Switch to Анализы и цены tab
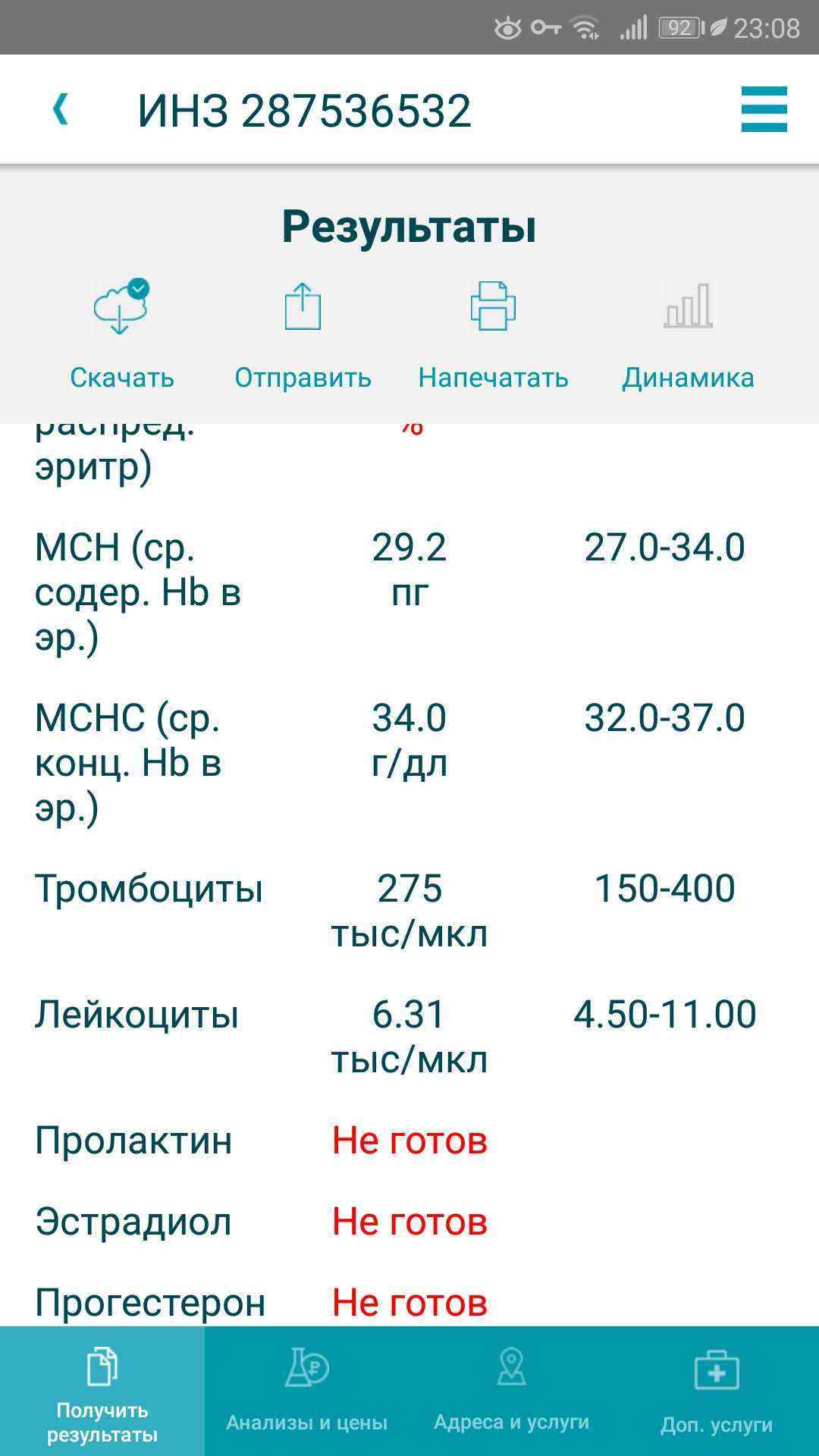This screenshot has height=1456, width=819. point(307,1392)
